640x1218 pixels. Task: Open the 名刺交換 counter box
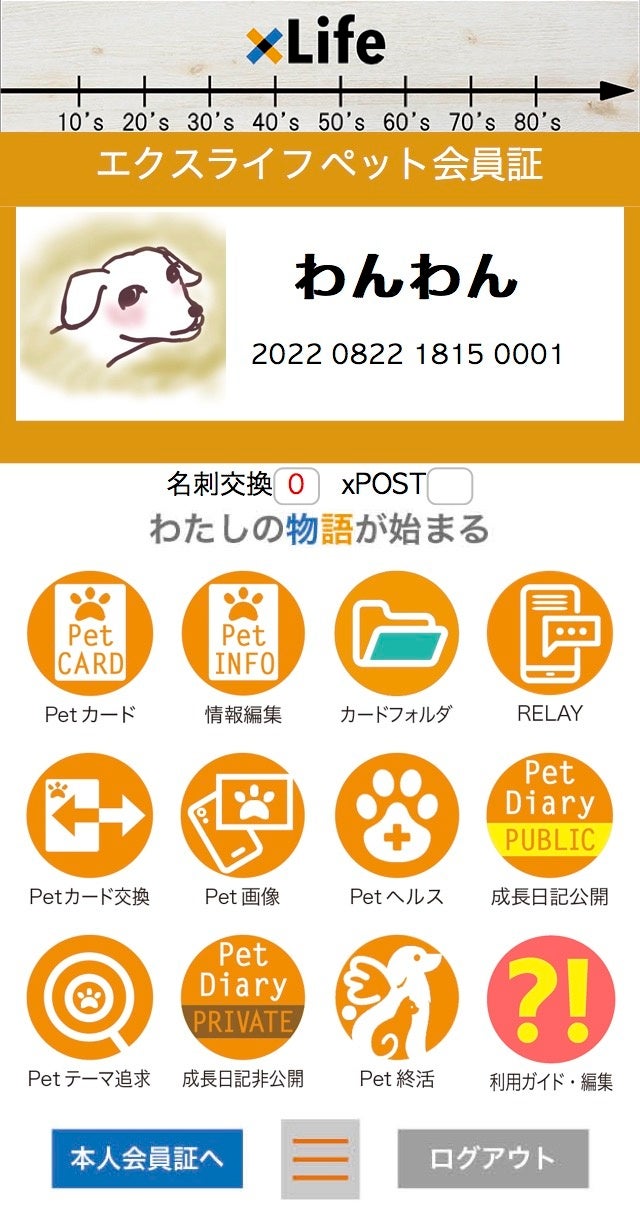297,486
